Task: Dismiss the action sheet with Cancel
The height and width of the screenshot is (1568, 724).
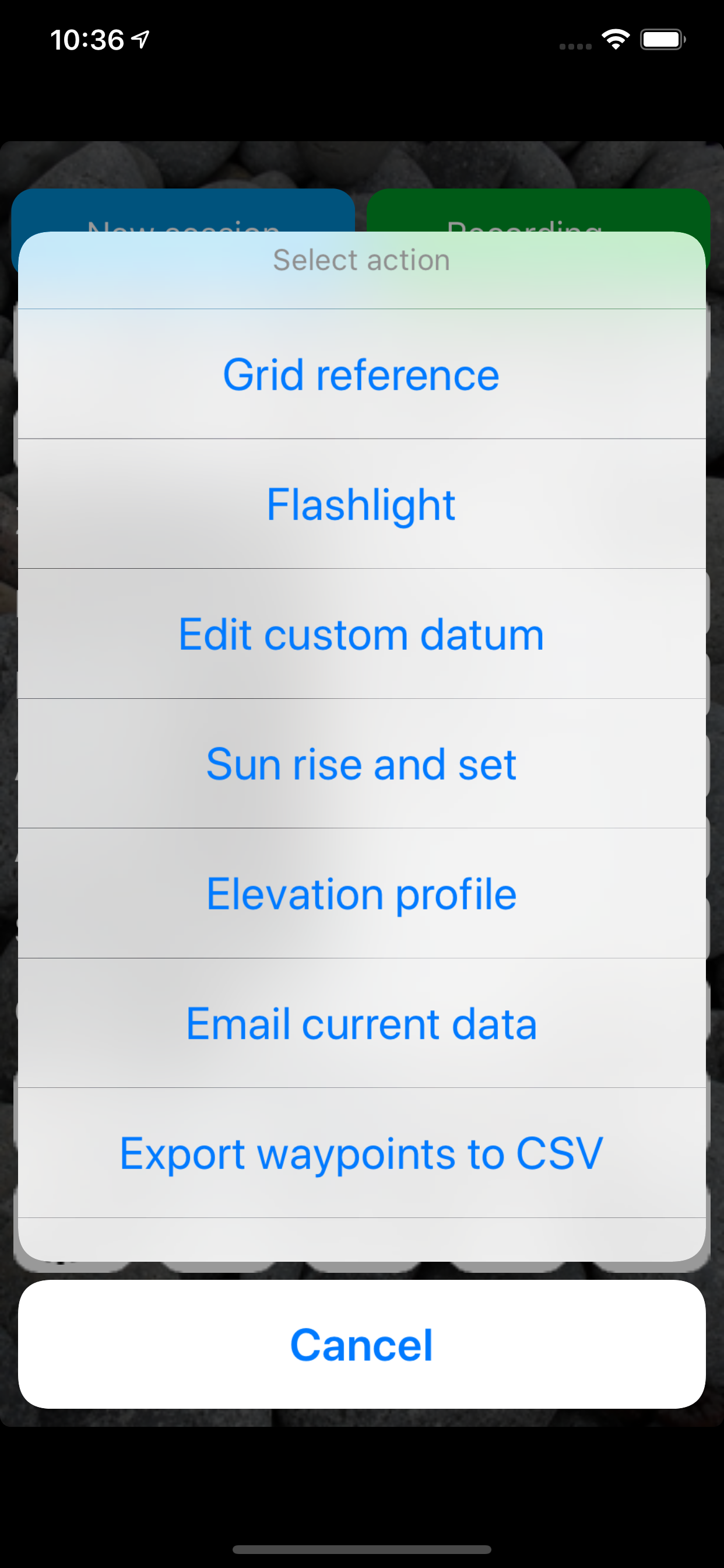Action: pos(361,1344)
